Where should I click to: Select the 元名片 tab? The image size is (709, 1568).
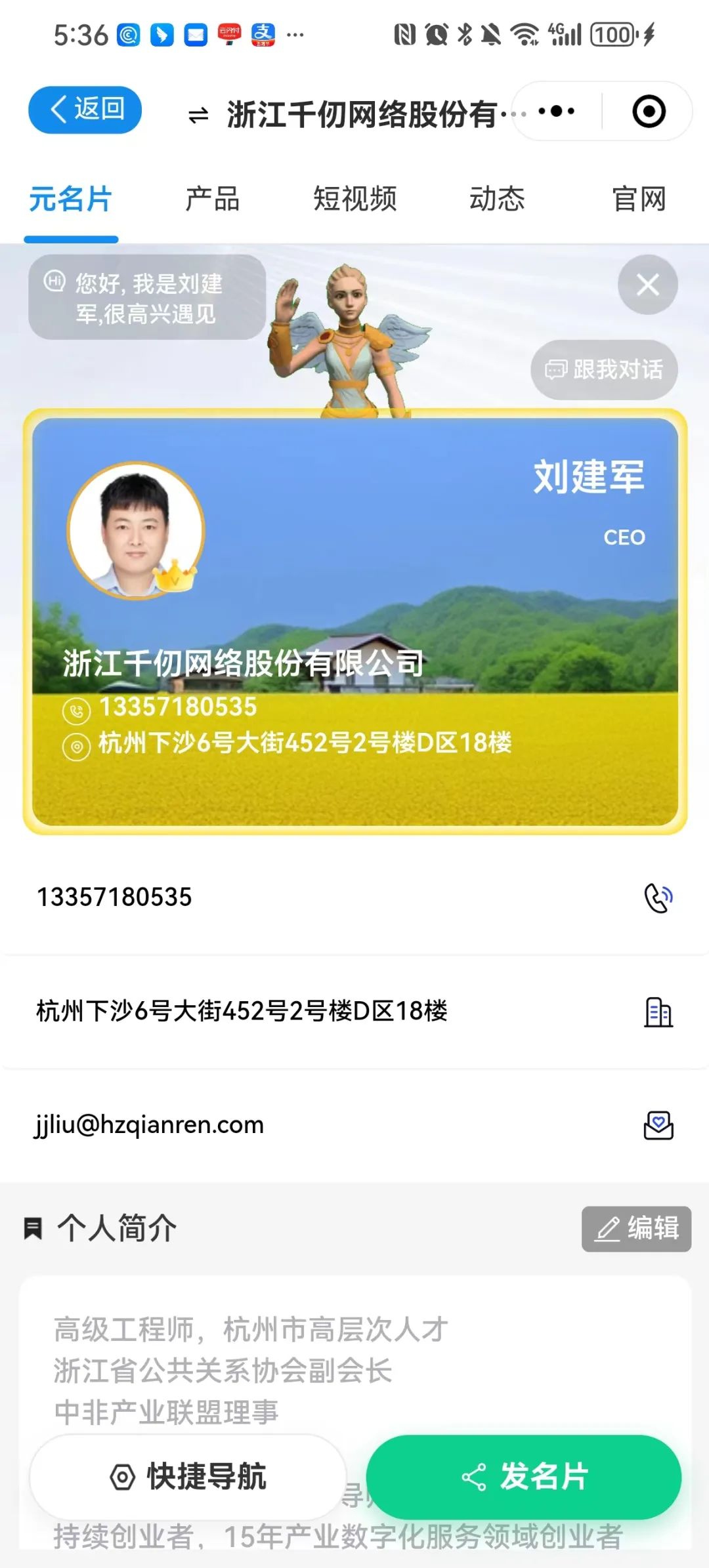click(x=71, y=199)
